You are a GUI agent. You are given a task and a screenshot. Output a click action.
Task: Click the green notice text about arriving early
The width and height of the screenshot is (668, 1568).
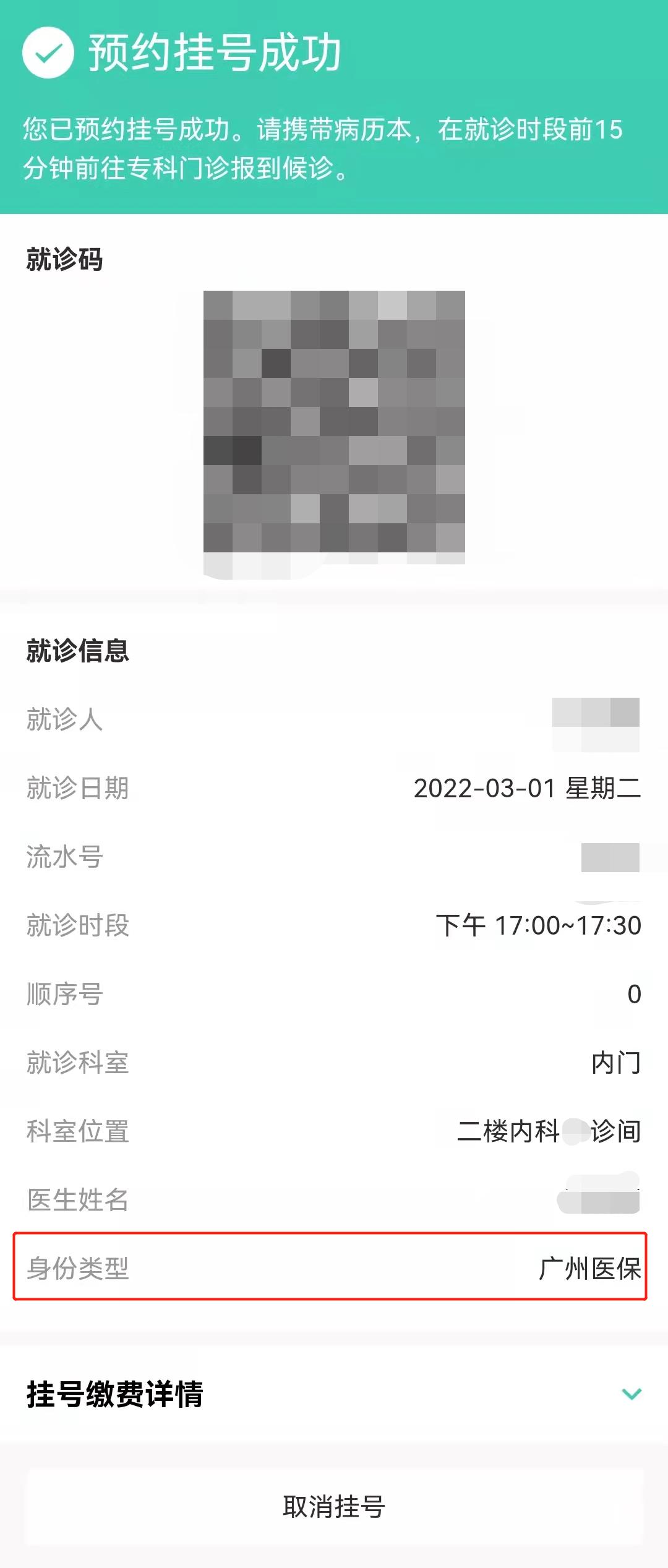click(x=322, y=148)
